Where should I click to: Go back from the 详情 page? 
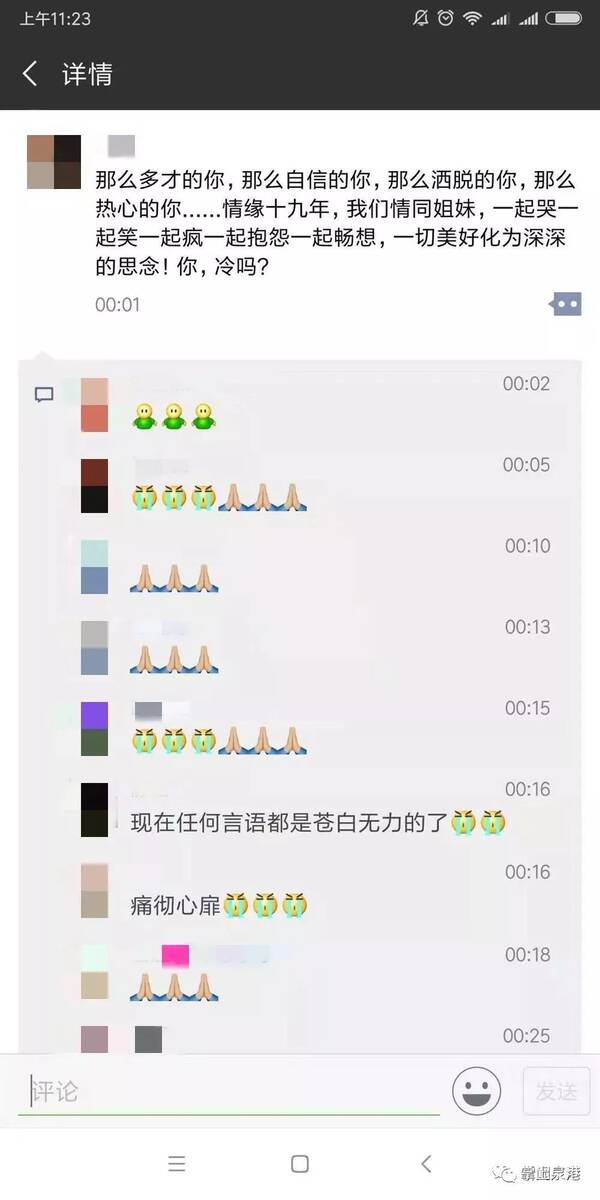[30, 74]
